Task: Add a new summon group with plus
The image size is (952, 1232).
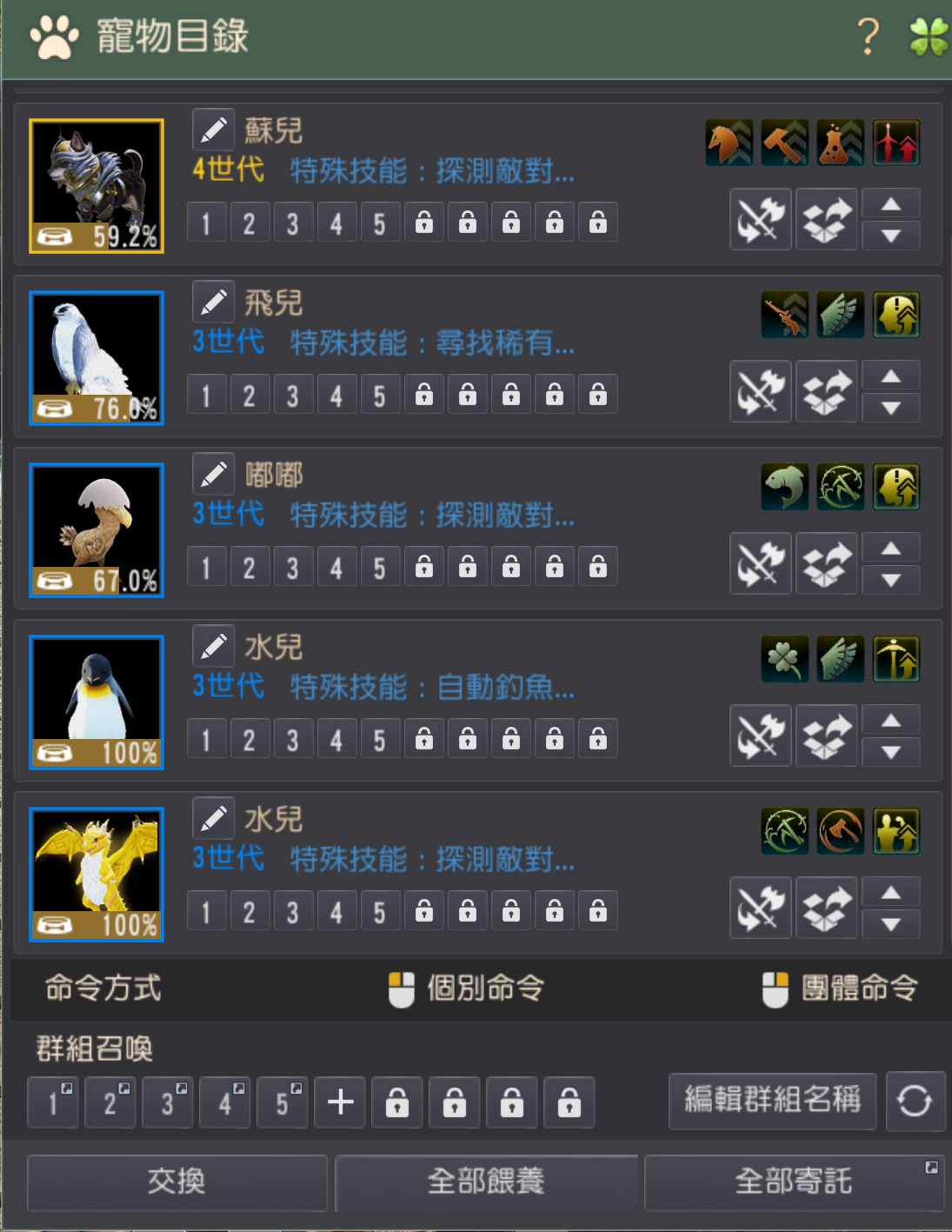Action: [340, 1102]
